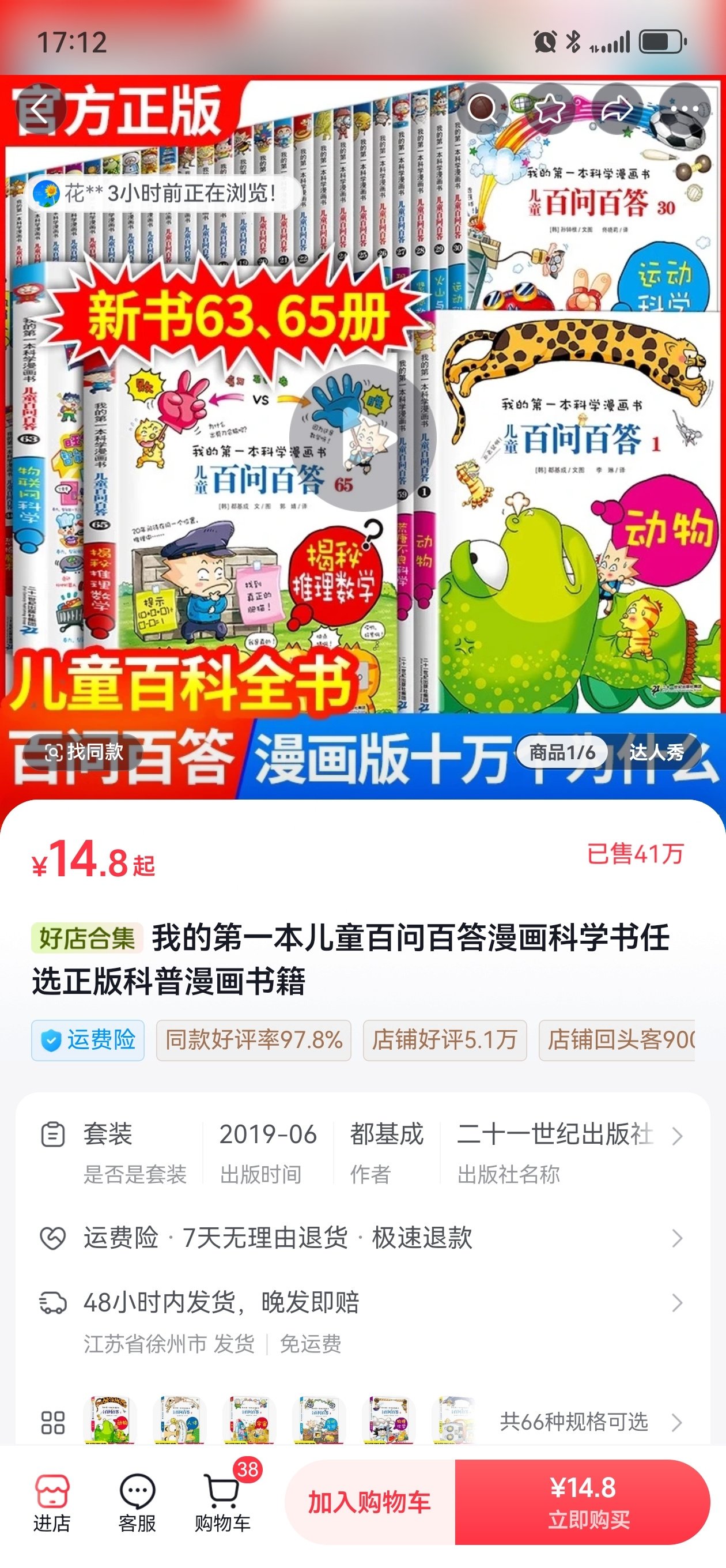Image resolution: width=726 pixels, height=1568 pixels.
Task: Tap 加入购物车 to add to cart
Action: tap(370, 1502)
